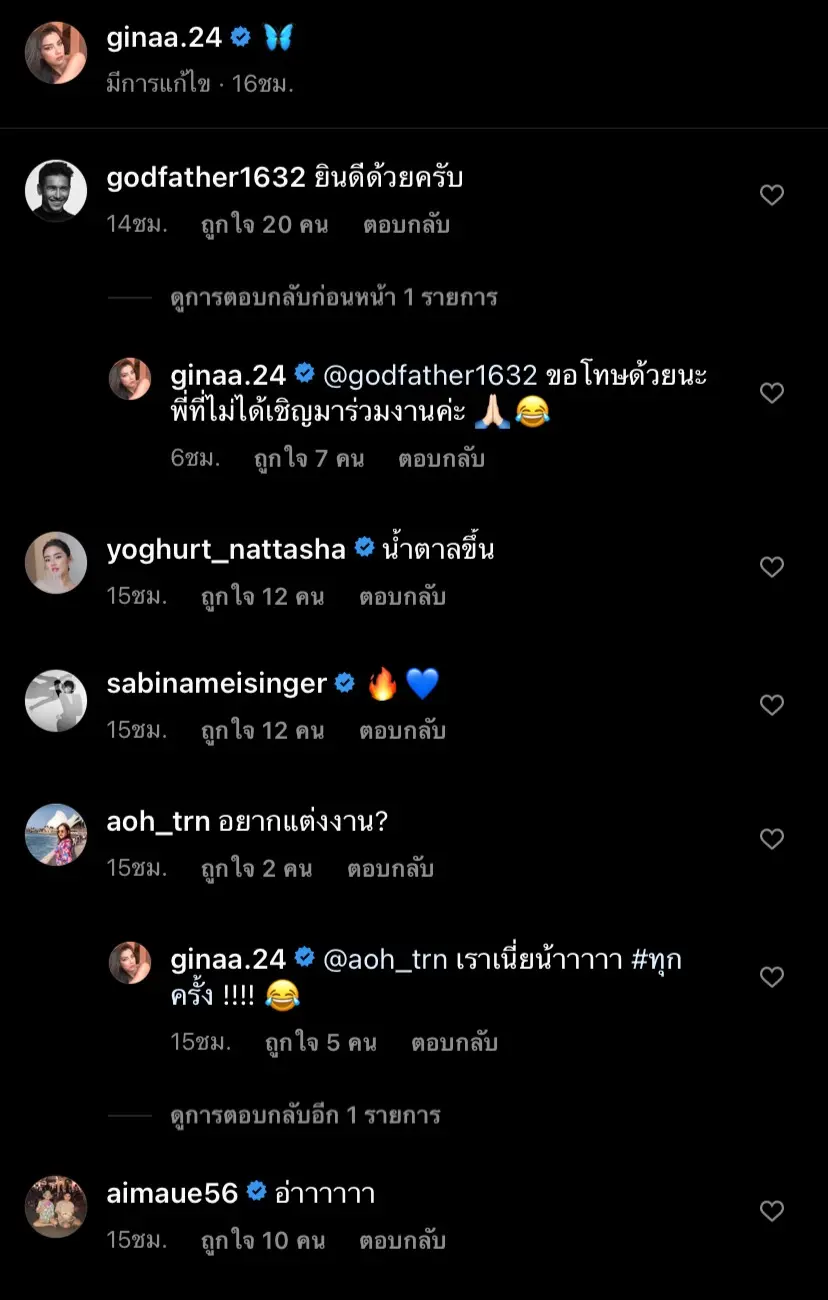The width and height of the screenshot is (828, 1300).
Task: Like ginaa.24's reply to godfather1632
Action: click(x=772, y=393)
